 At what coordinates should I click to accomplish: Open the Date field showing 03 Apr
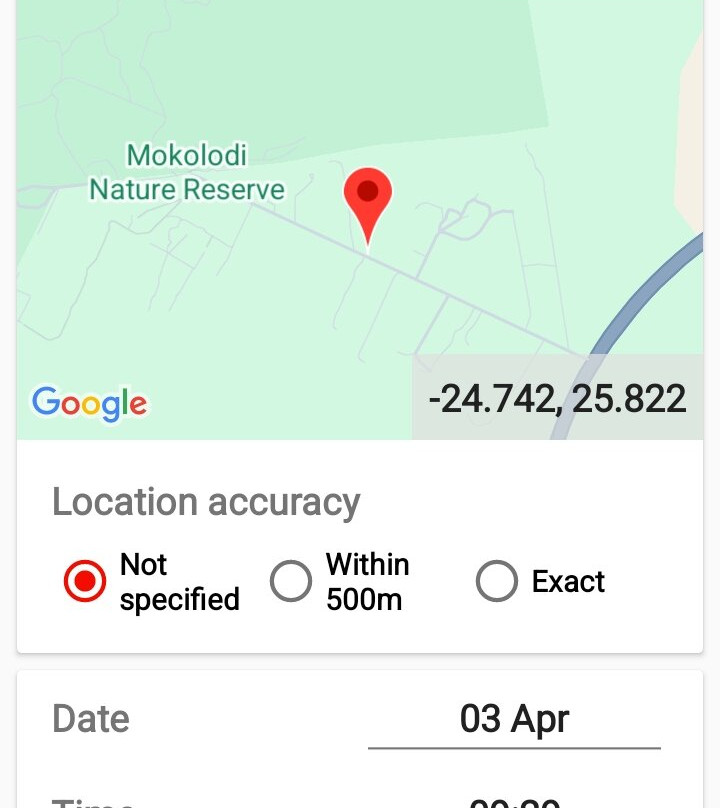pos(514,717)
